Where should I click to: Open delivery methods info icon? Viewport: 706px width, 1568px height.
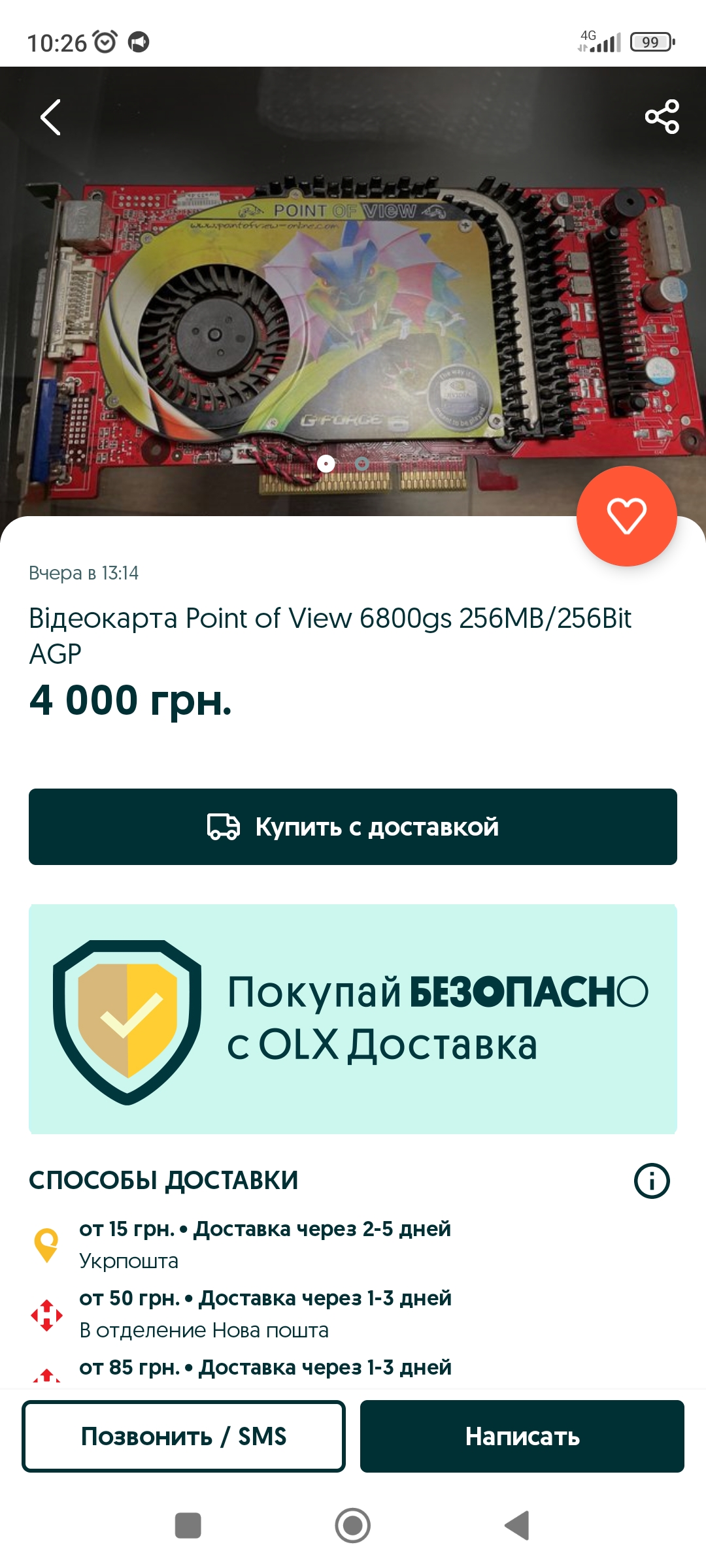(x=652, y=1181)
